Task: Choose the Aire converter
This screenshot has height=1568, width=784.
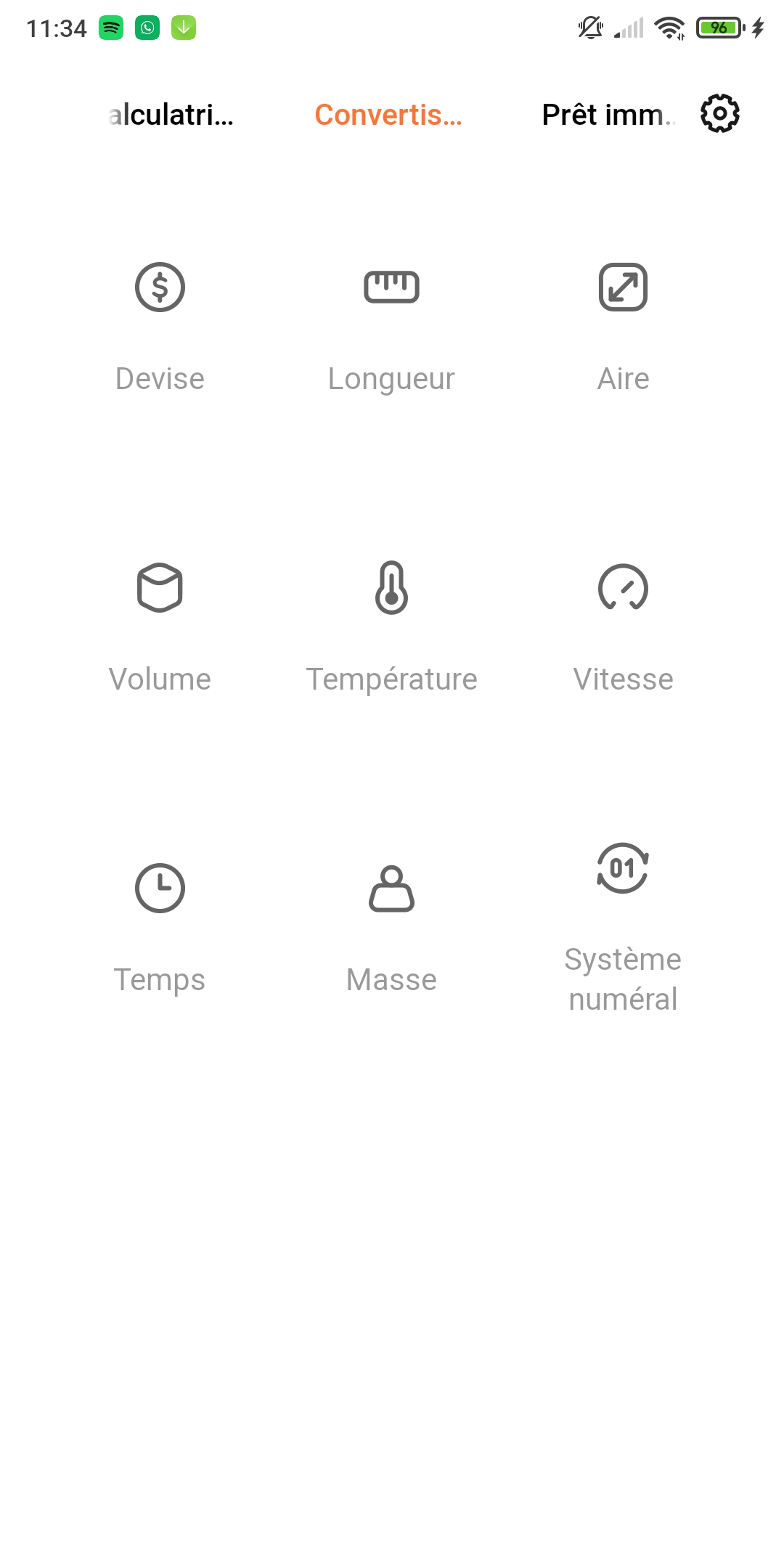Action: click(623, 327)
